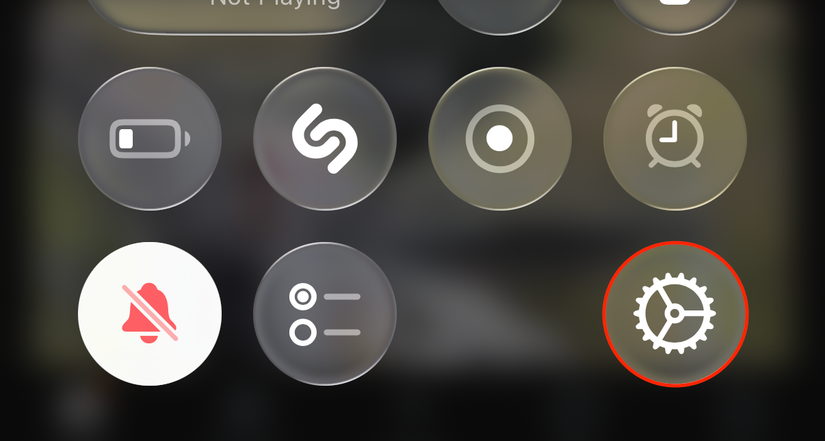Toggle Low Power Mode battery control
Screen dimensions: 825x441
pos(150,138)
